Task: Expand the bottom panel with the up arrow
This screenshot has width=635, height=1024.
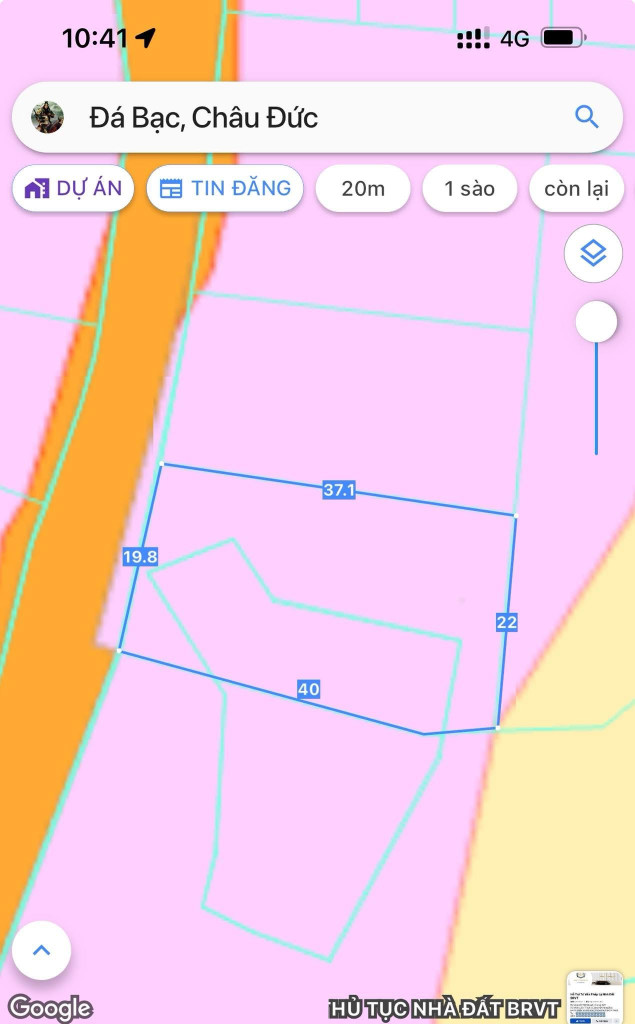Action: click(42, 950)
